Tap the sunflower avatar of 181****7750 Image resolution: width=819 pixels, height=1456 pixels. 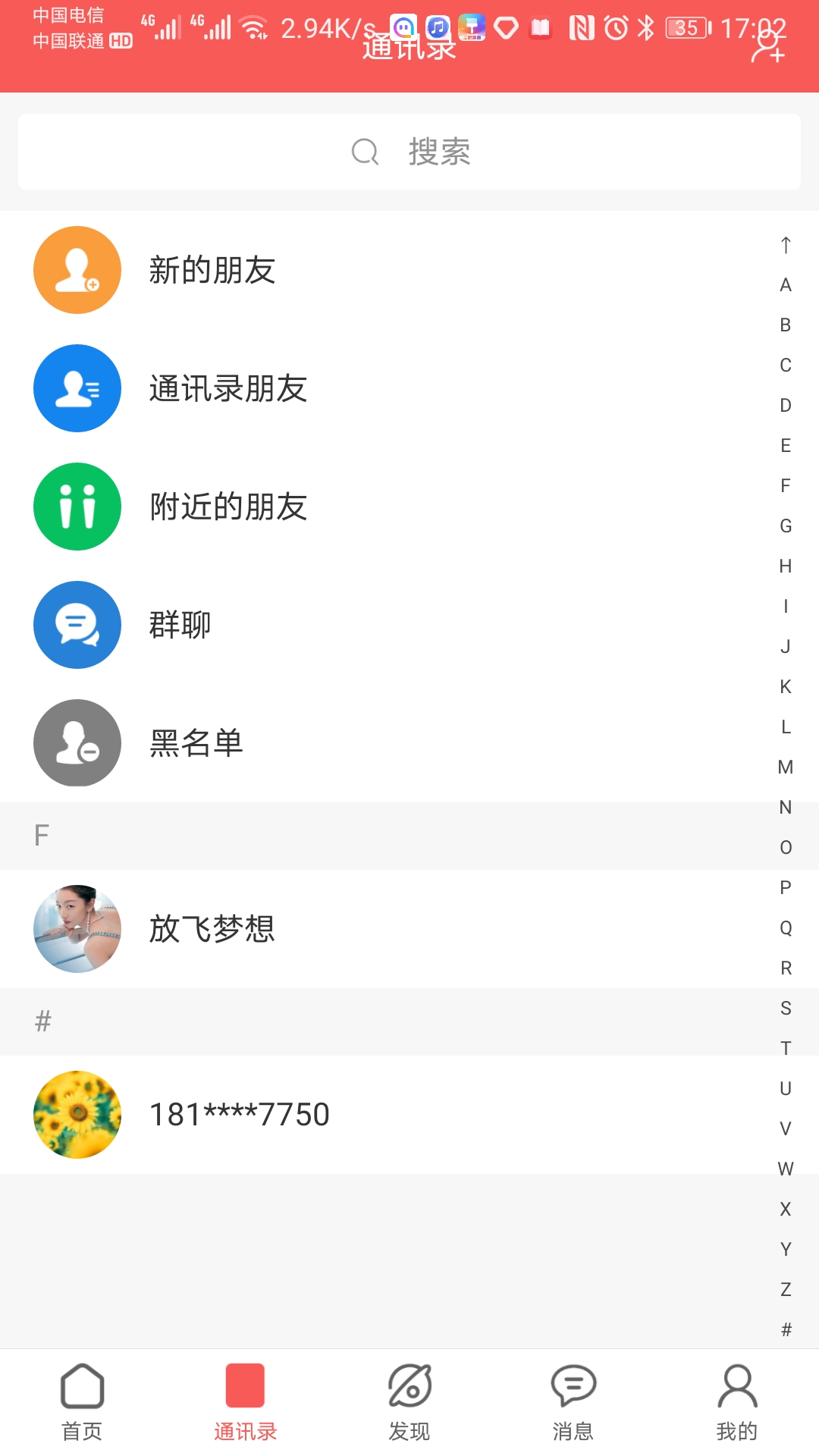click(x=77, y=1115)
